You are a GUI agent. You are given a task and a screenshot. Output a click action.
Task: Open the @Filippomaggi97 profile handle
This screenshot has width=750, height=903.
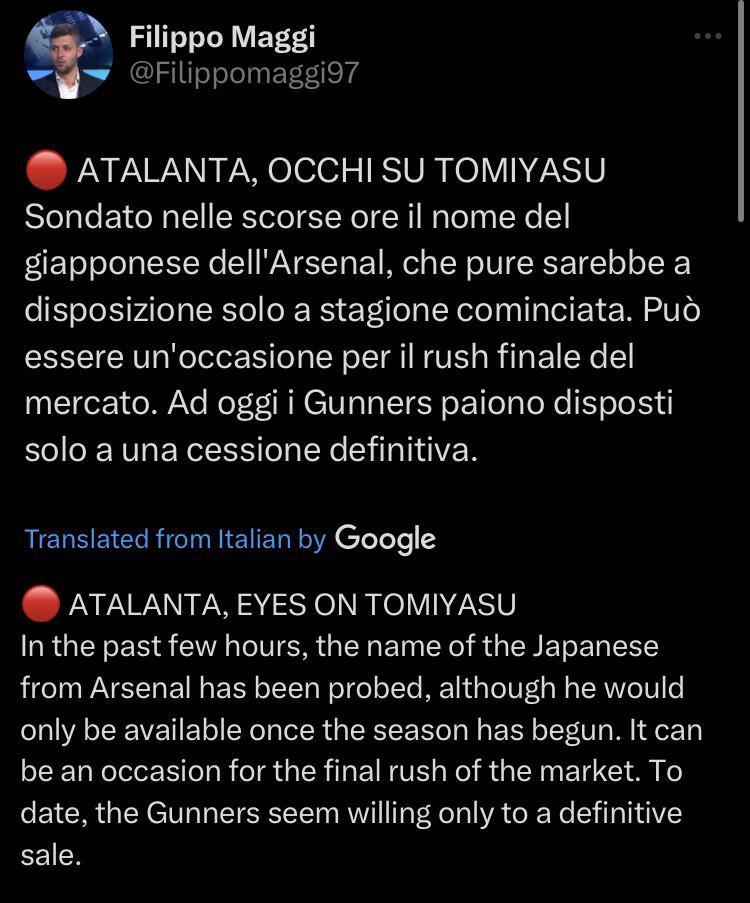244,73
